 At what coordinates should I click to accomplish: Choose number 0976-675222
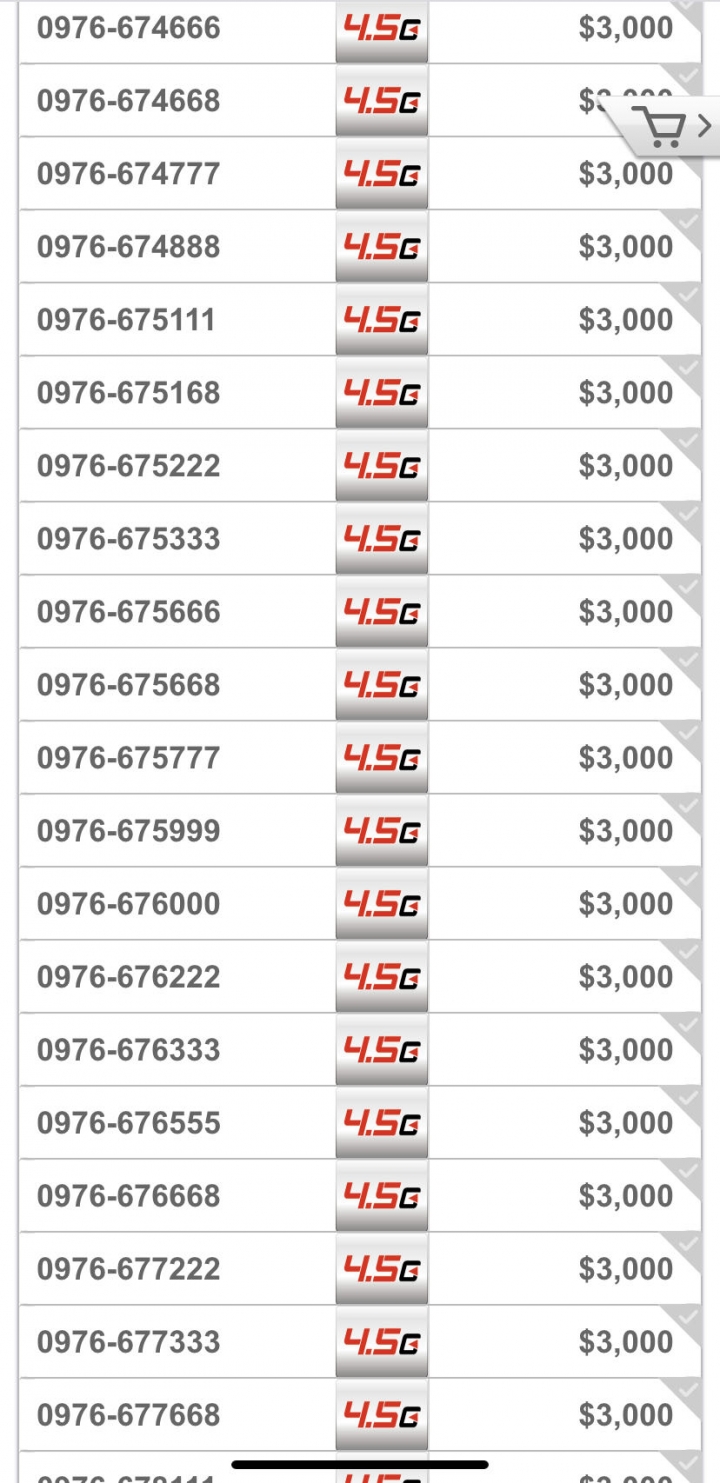tap(360, 466)
